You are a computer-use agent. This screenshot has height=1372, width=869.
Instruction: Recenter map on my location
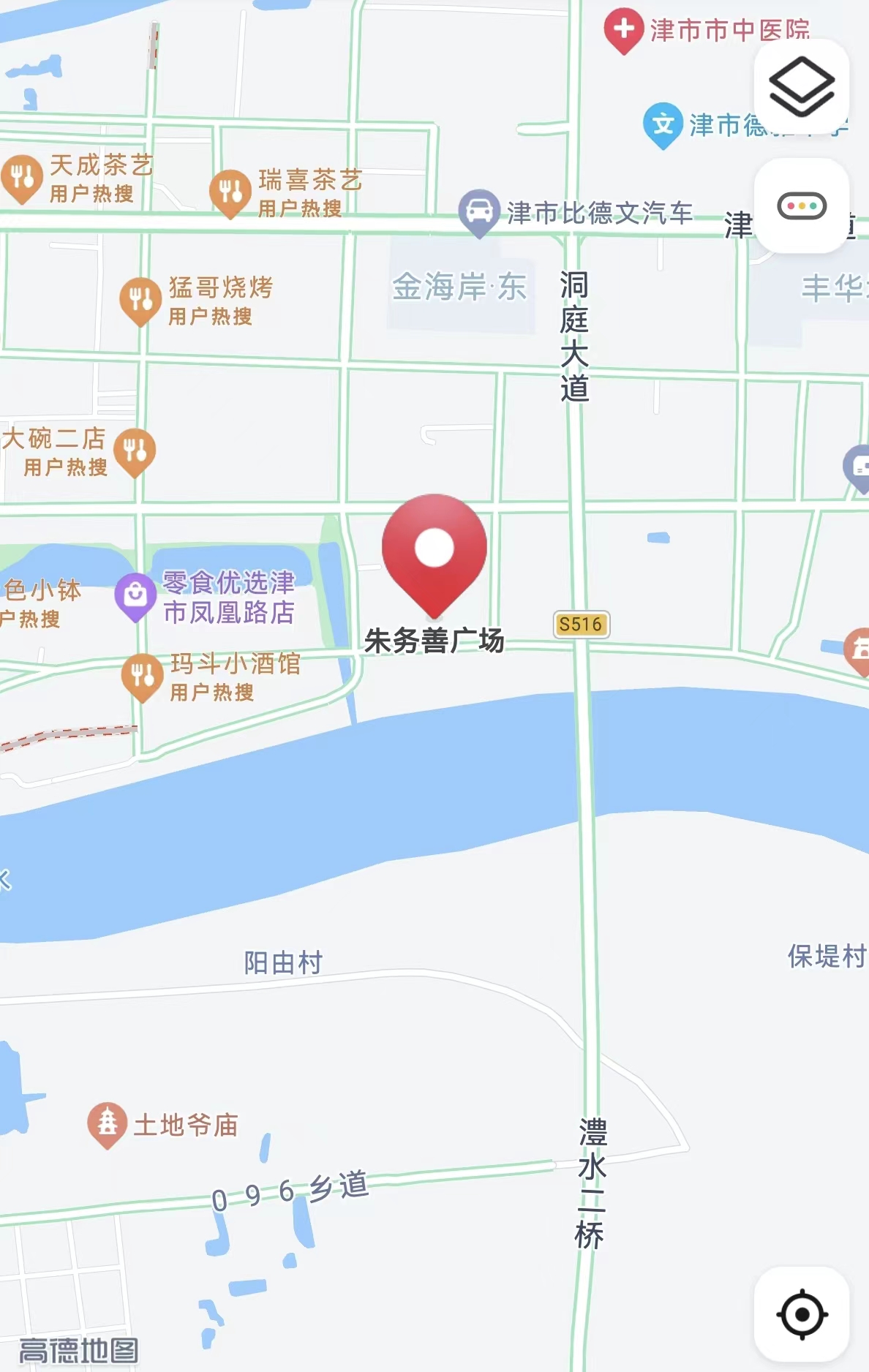(x=802, y=1314)
